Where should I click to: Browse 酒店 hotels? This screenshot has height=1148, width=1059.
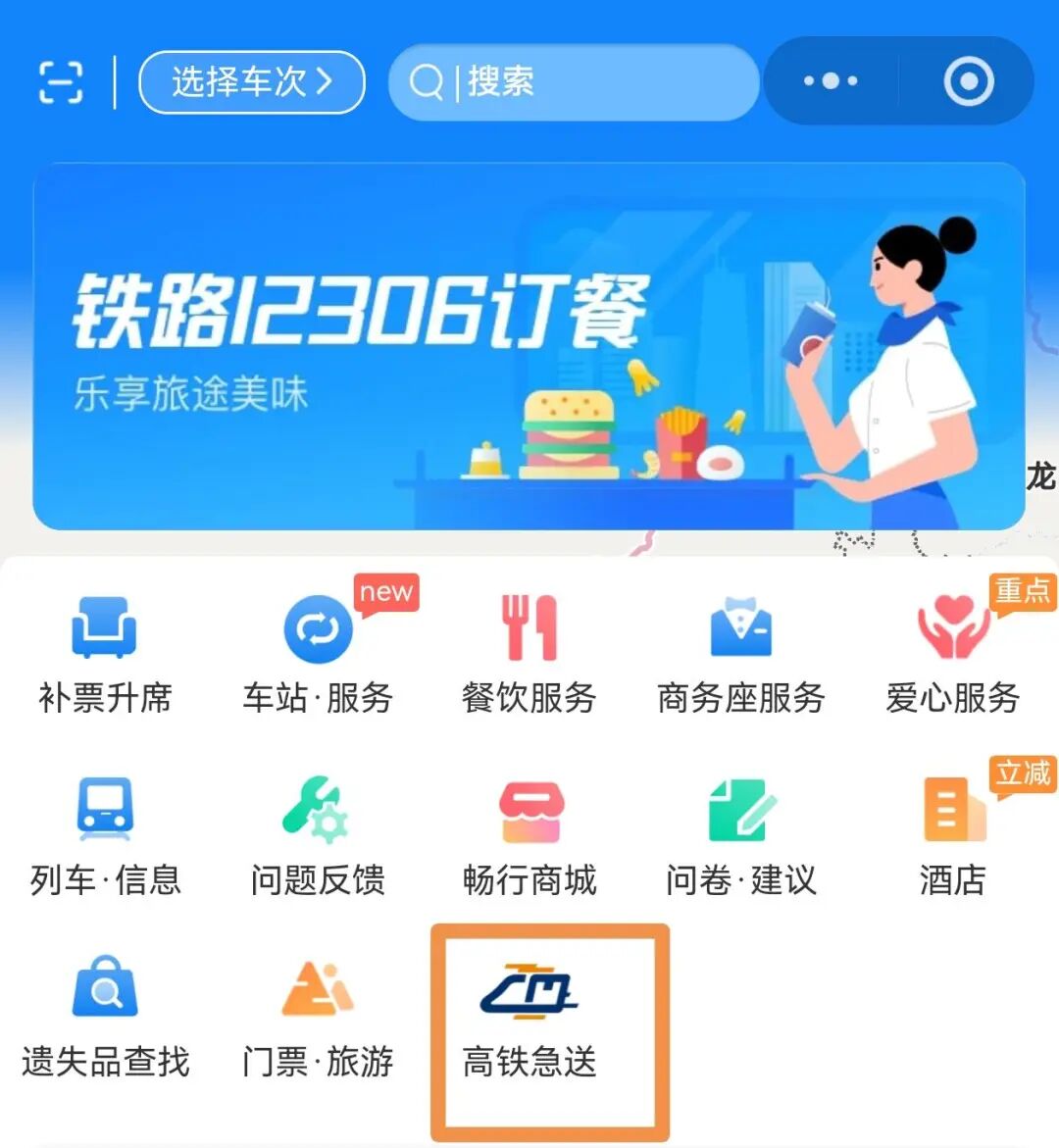pyautogui.click(x=953, y=835)
